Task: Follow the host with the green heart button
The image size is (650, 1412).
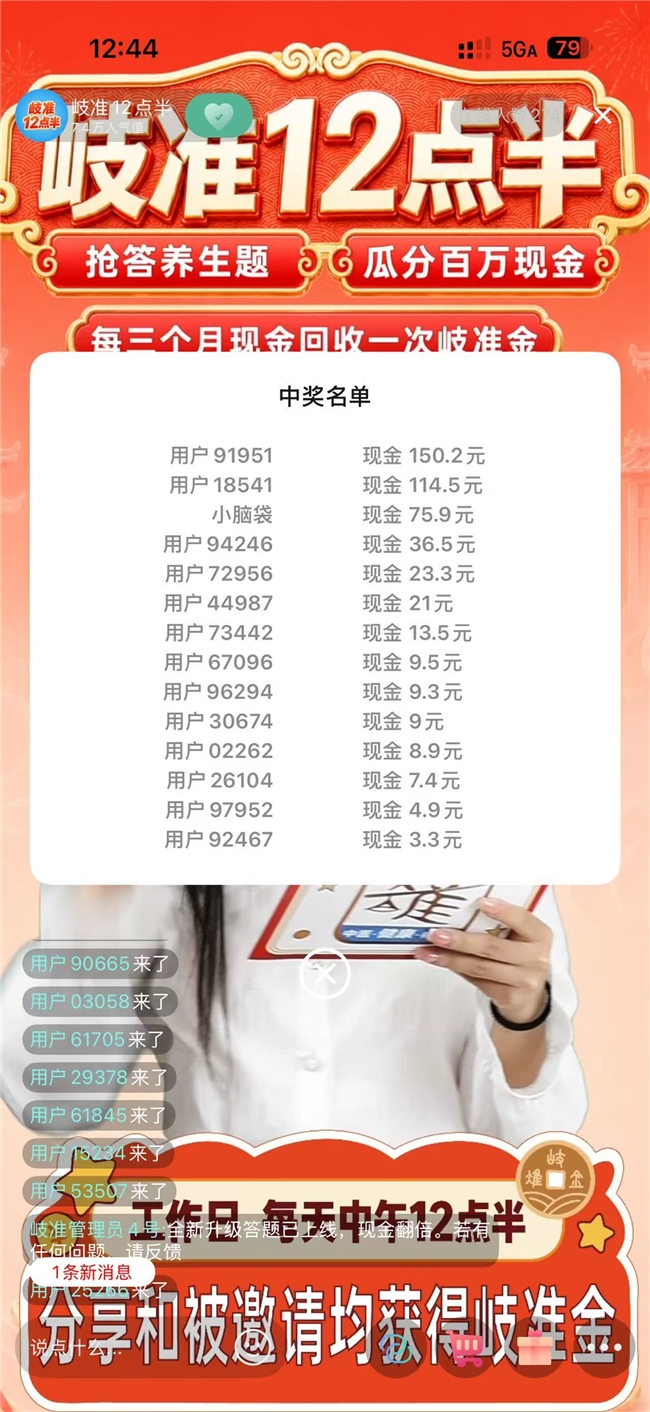Action: [x=217, y=116]
